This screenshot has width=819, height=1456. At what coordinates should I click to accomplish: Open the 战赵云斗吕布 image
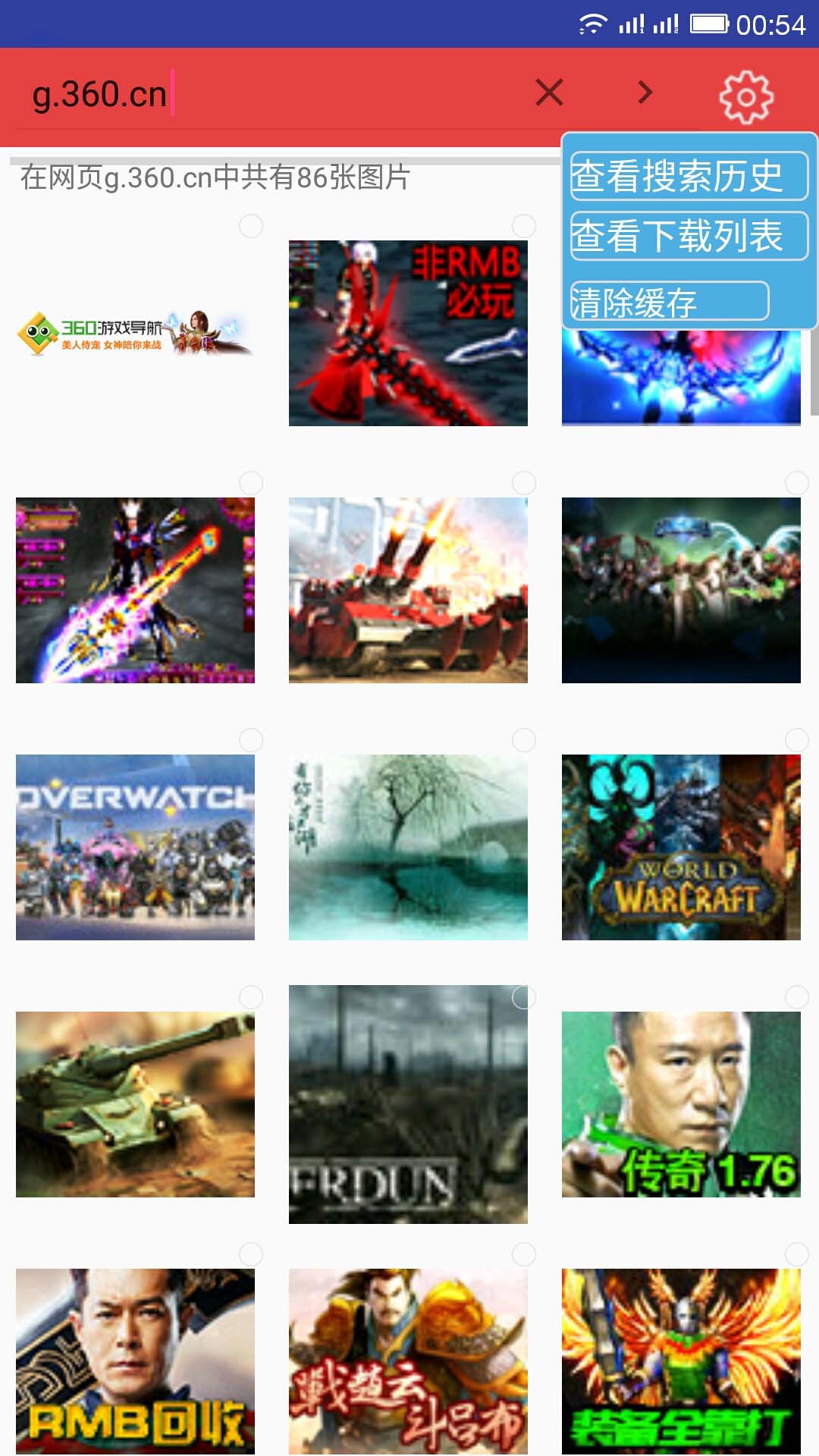click(x=408, y=1361)
